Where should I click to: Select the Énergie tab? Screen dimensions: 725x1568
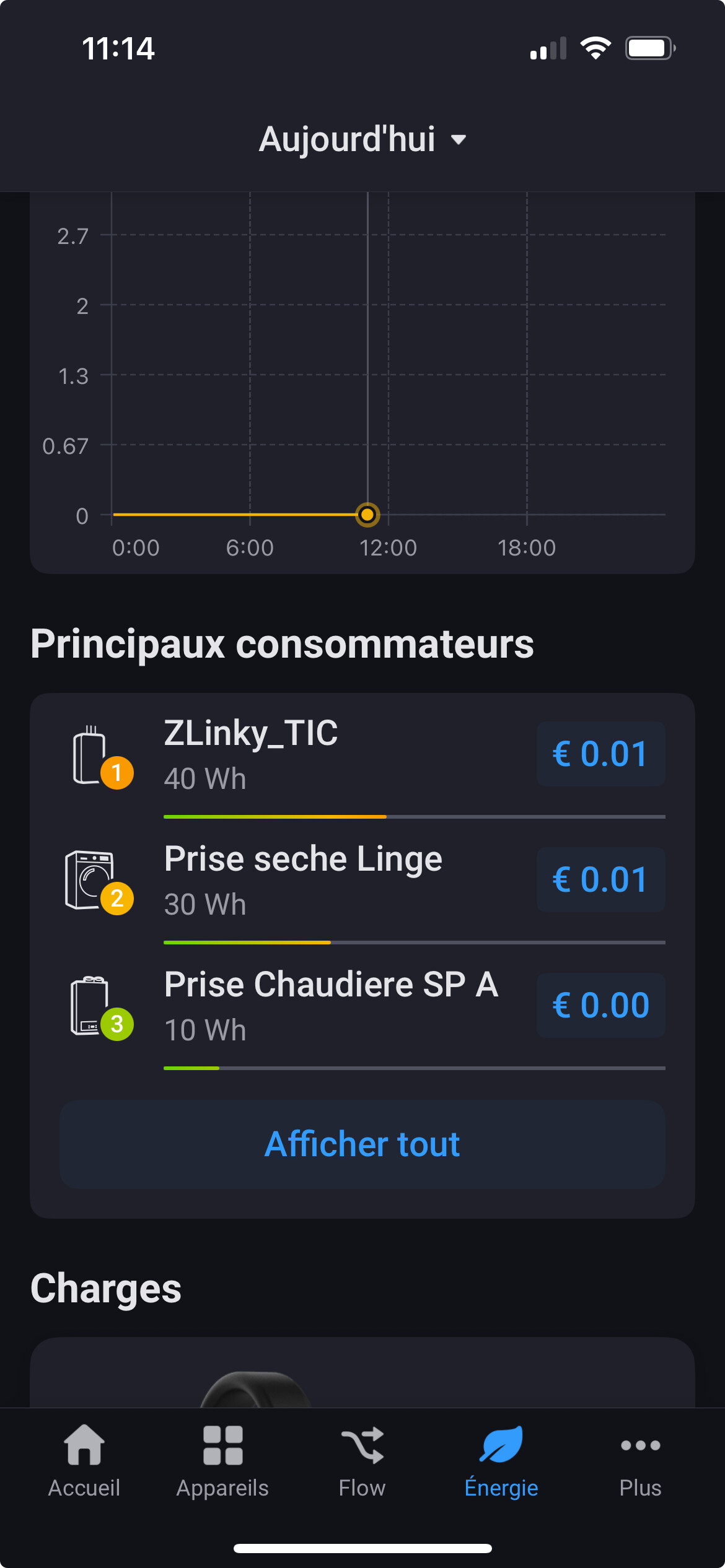(501, 1458)
